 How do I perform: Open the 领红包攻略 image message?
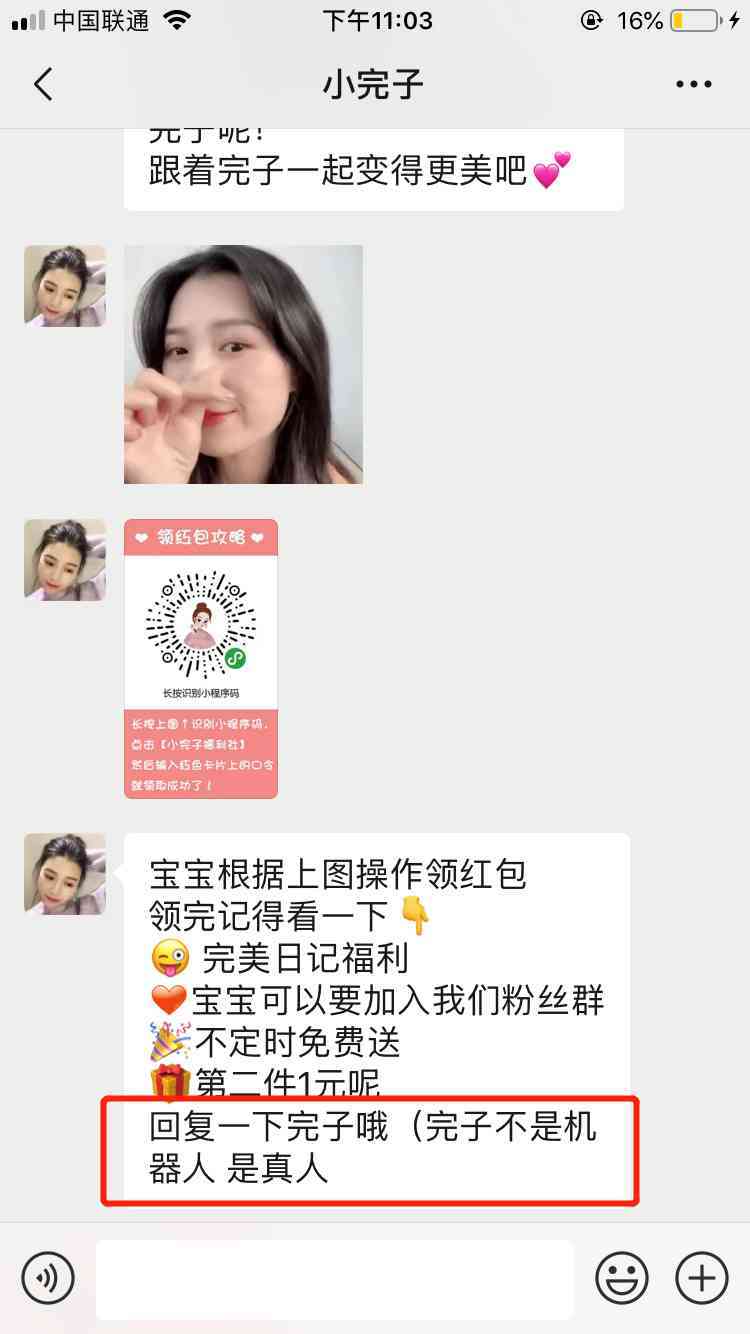tap(201, 659)
